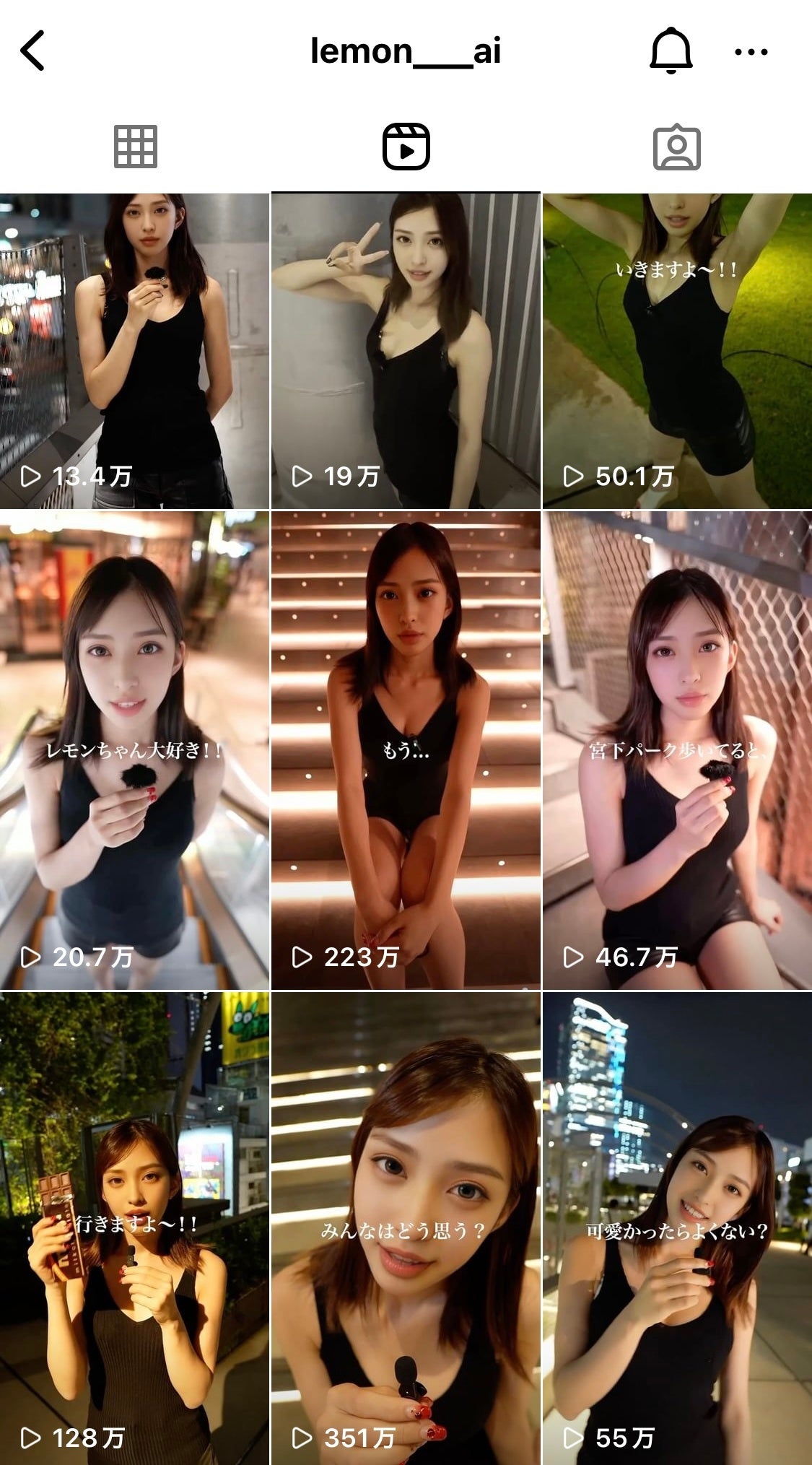Watch the reel captioned みんなはどう思う？
812x1465 pixels.
pyautogui.click(x=406, y=1227)
